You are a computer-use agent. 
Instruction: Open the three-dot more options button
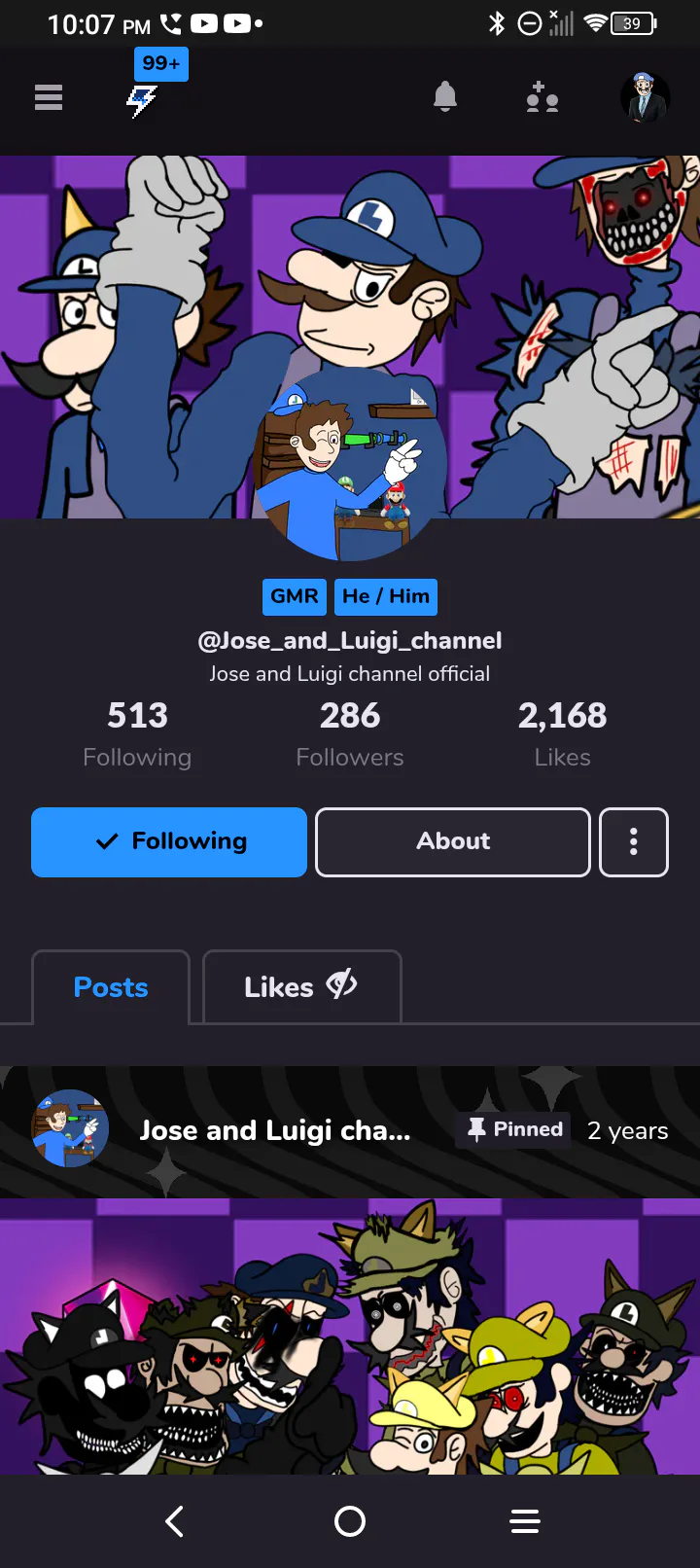(634, 842)
